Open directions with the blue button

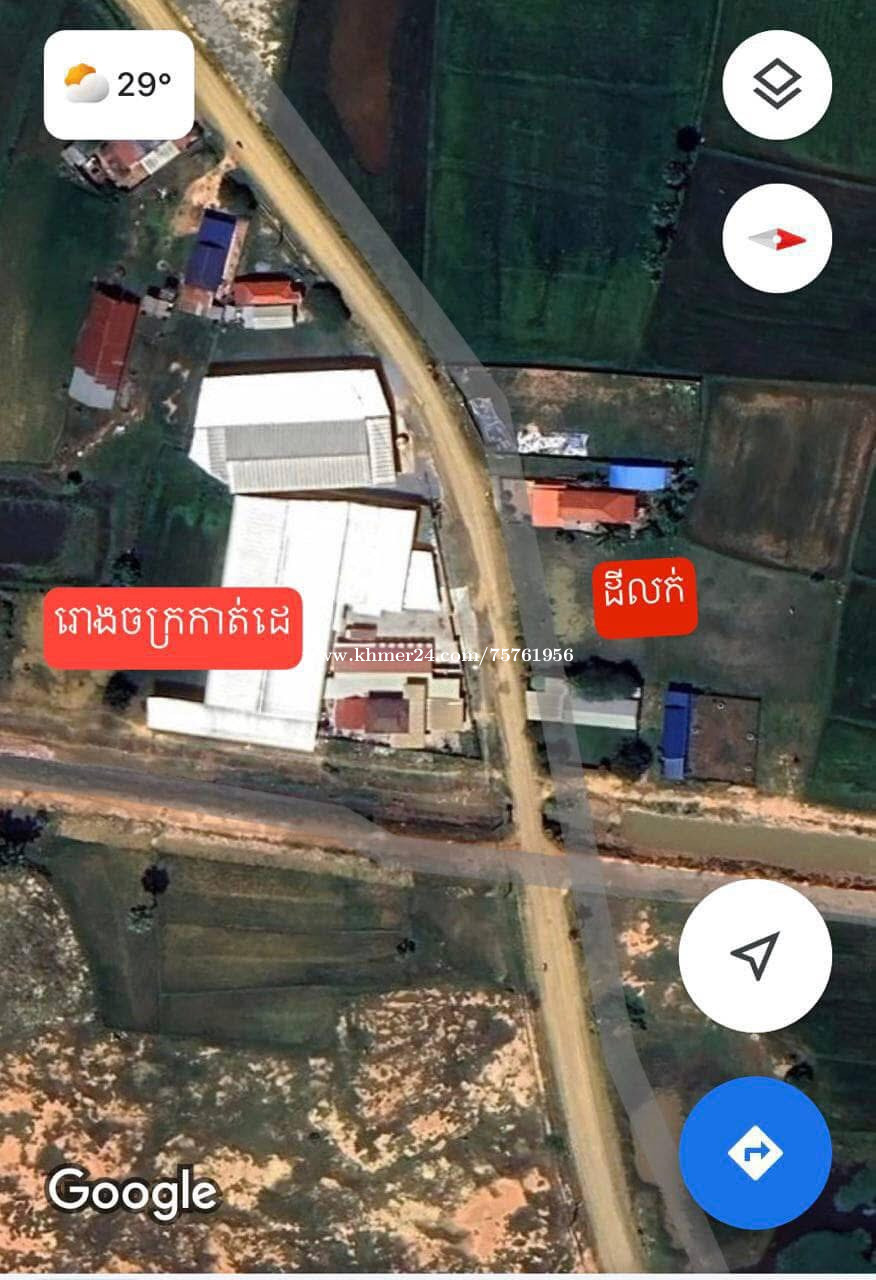coord(755,1152)
